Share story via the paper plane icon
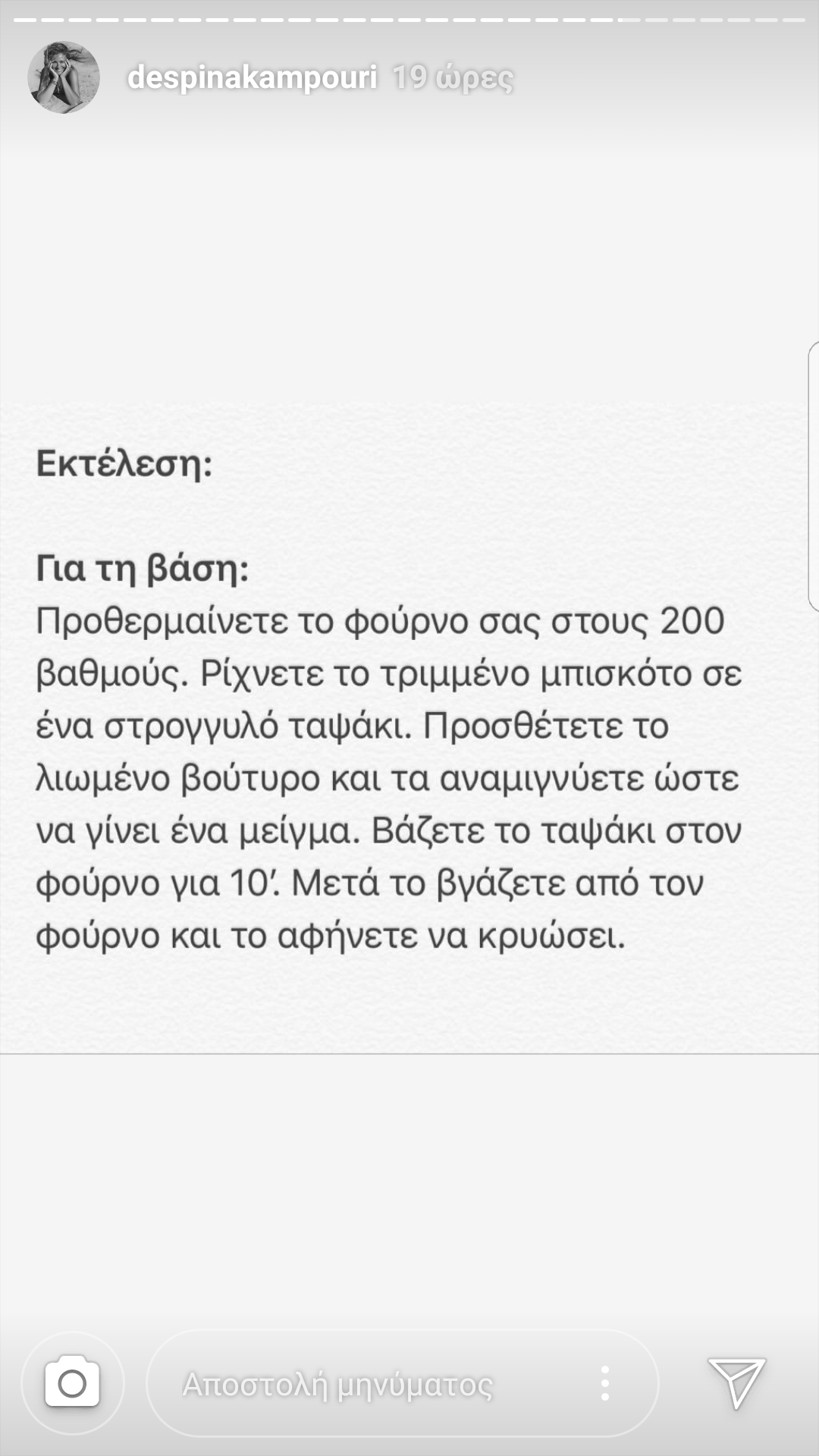The width and height of the screenshot is (819, 1456). click(x=736, y=1383)
